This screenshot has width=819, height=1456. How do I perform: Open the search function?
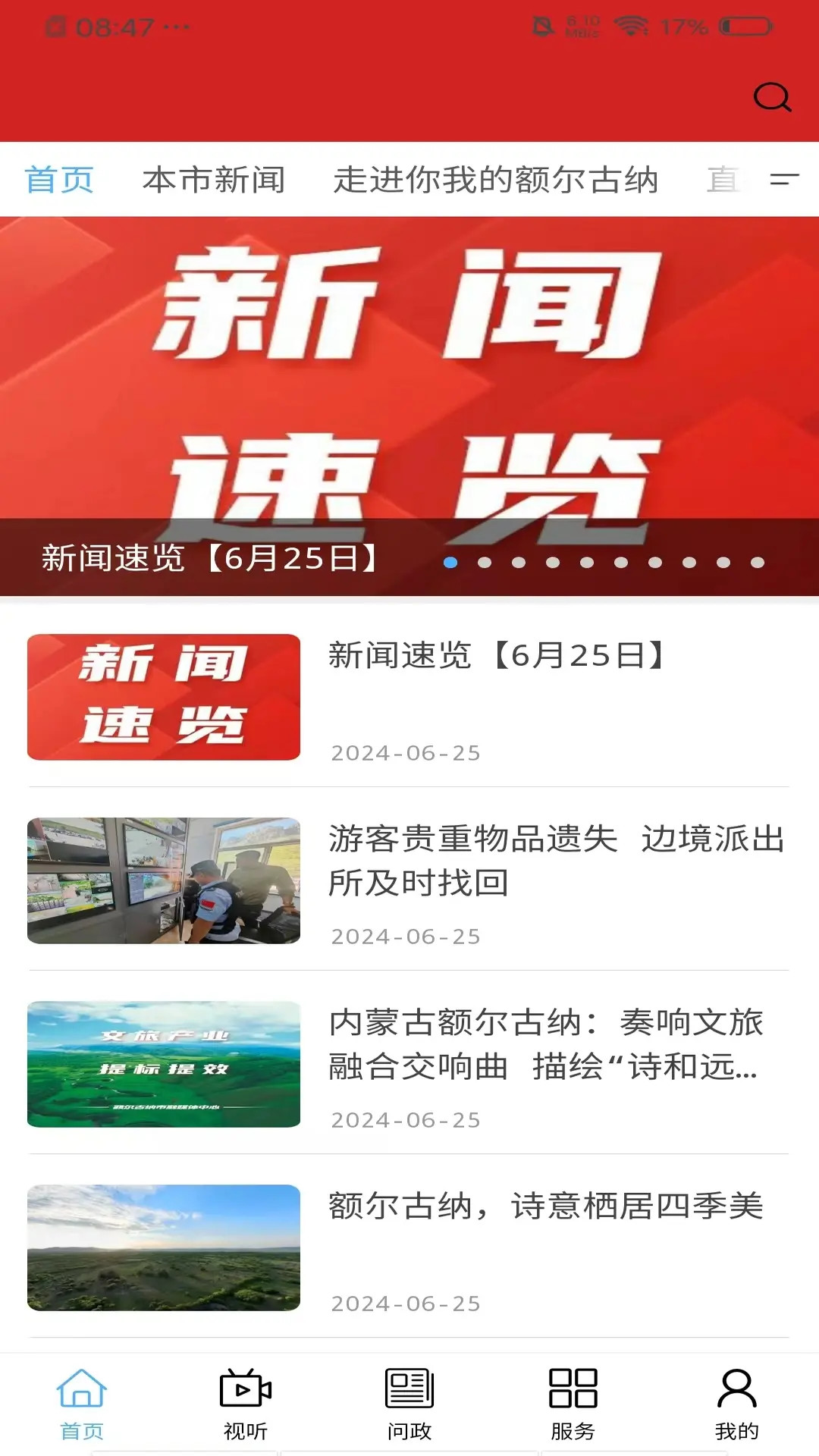click(771, 97)
